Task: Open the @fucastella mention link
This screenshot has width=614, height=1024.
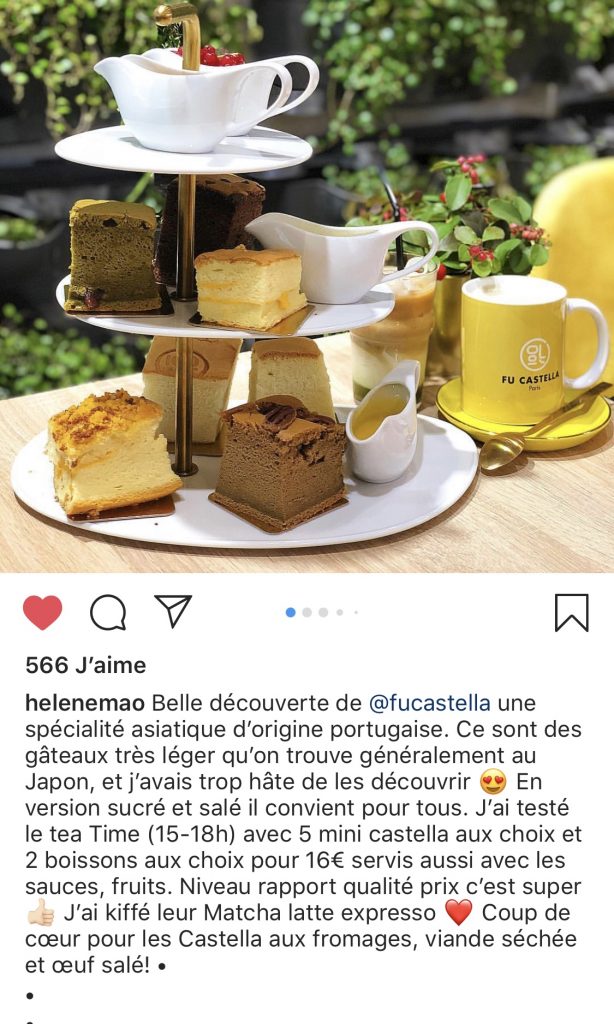Action: click(430, 702)
